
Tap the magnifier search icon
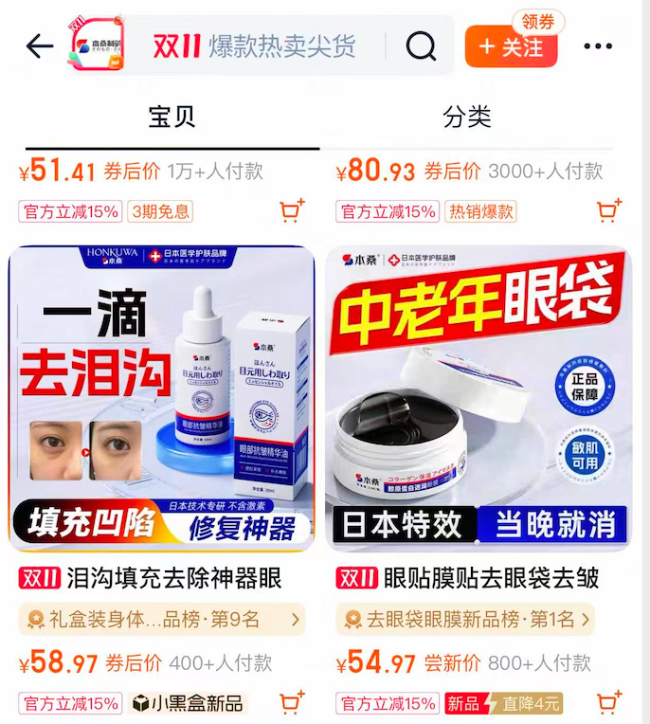pos(421,46)
